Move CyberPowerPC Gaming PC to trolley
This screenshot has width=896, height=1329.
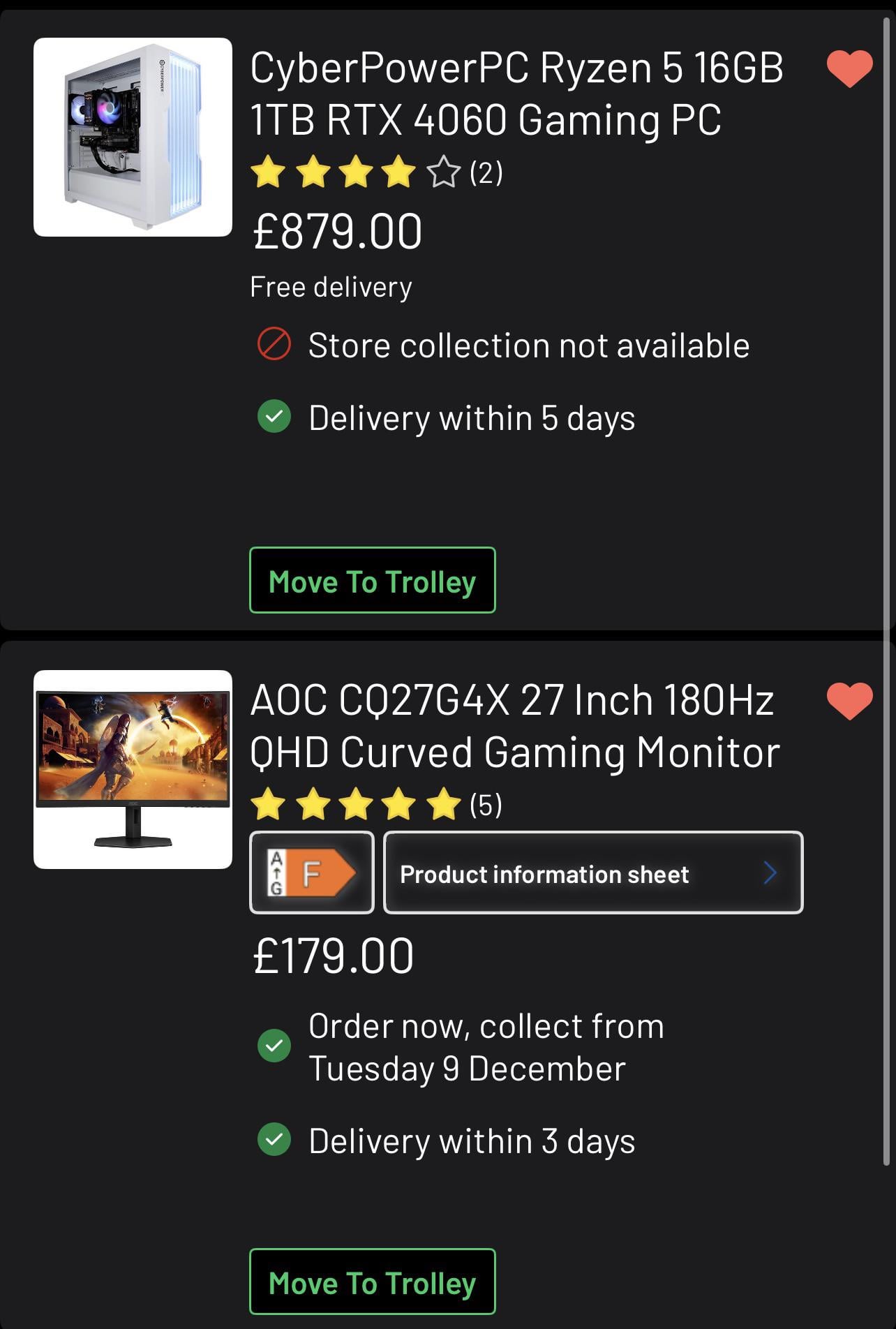pyautogui.click(x=372, y=581)
